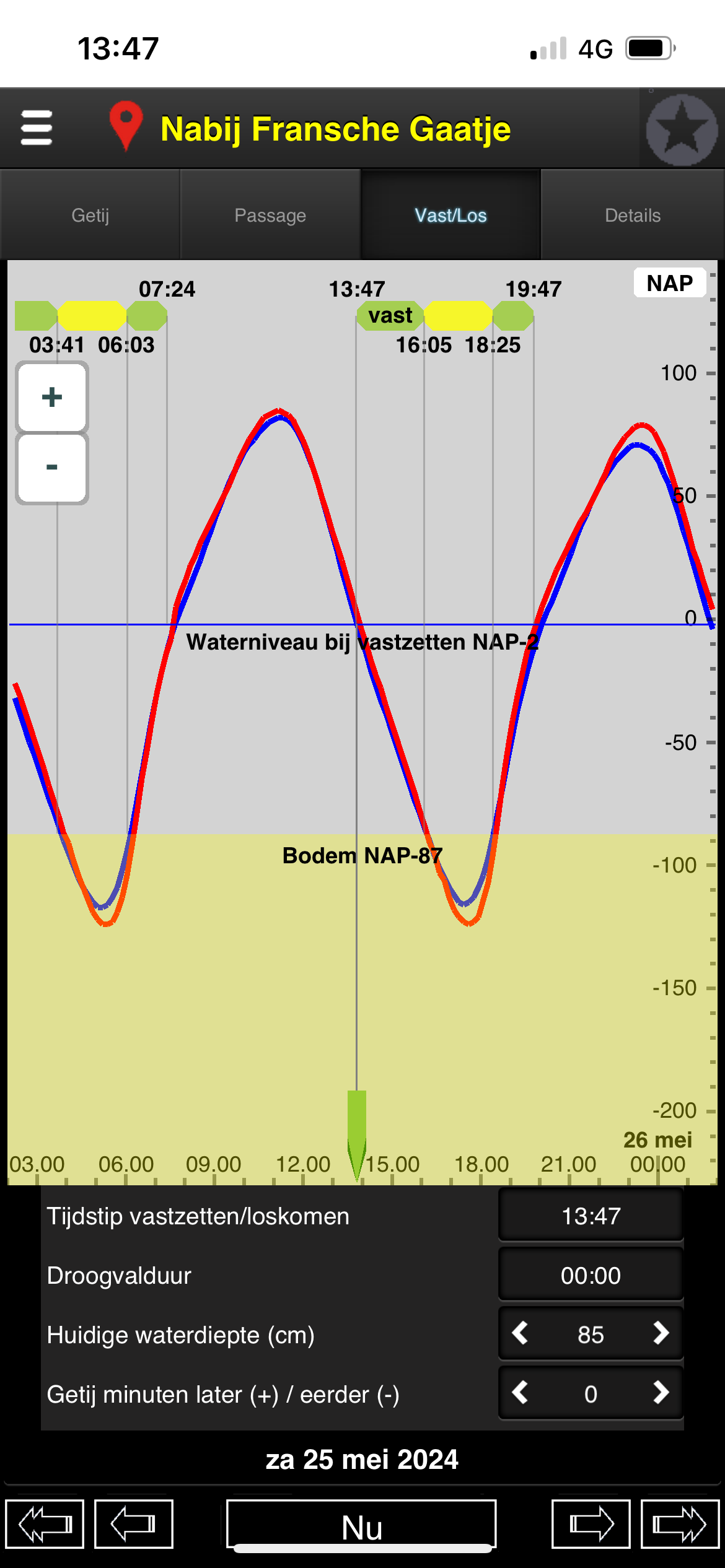This screenshot has height=1568, width=725.
Task: Decrease Huidige waterdiepte value
Action: pos(521,1333)
